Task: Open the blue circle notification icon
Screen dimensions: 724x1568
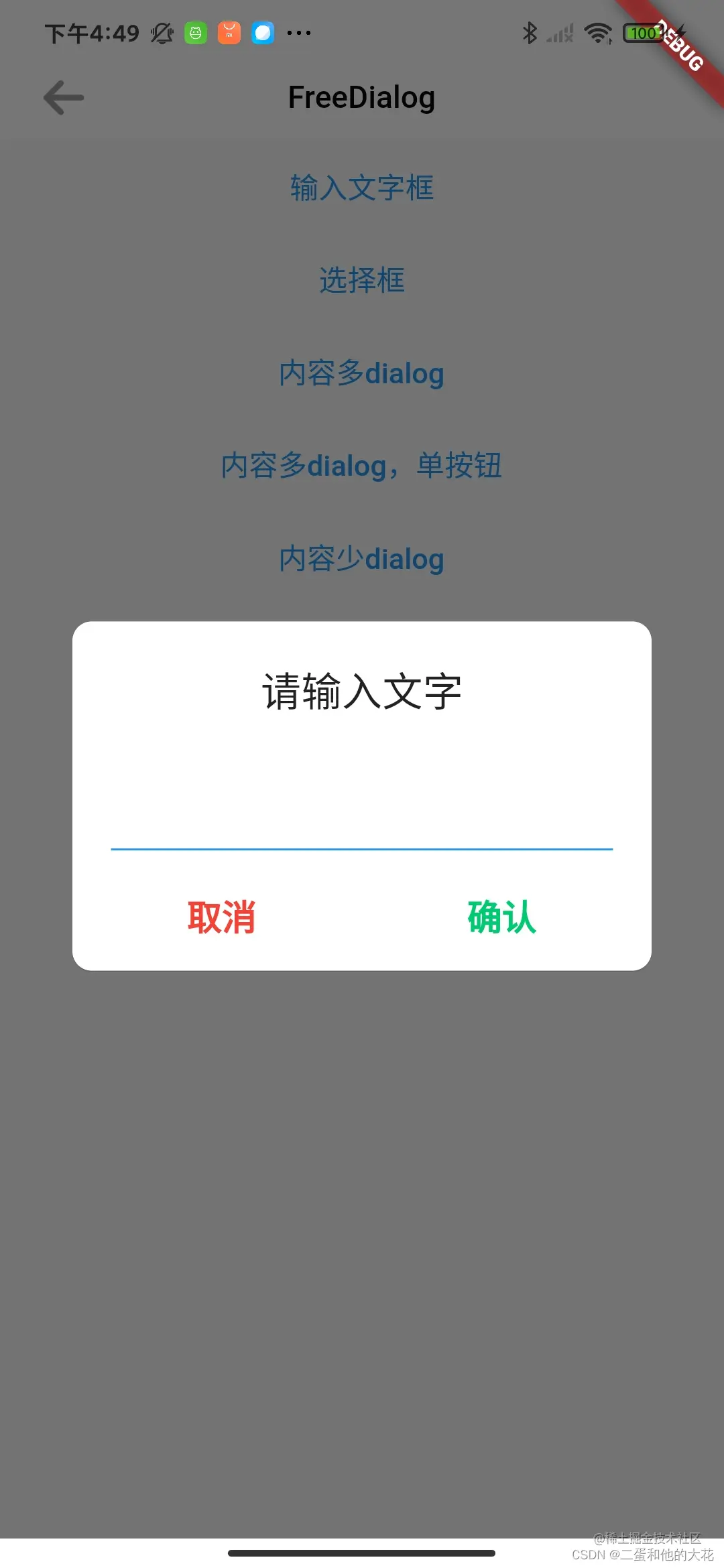Action: 263,32
